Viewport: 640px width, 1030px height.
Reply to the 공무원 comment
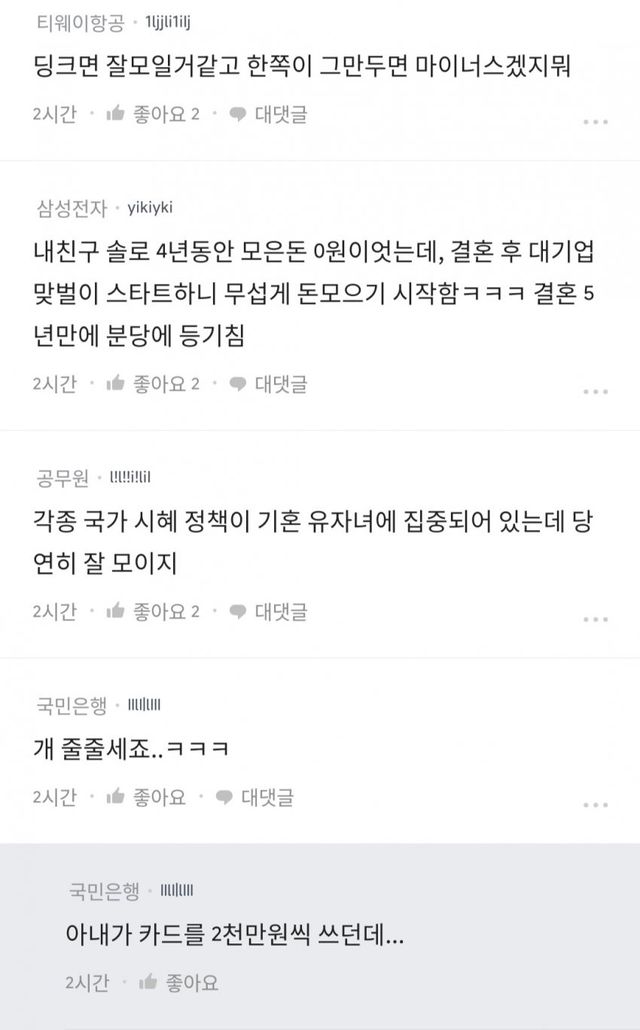click(x=268, y=610)
